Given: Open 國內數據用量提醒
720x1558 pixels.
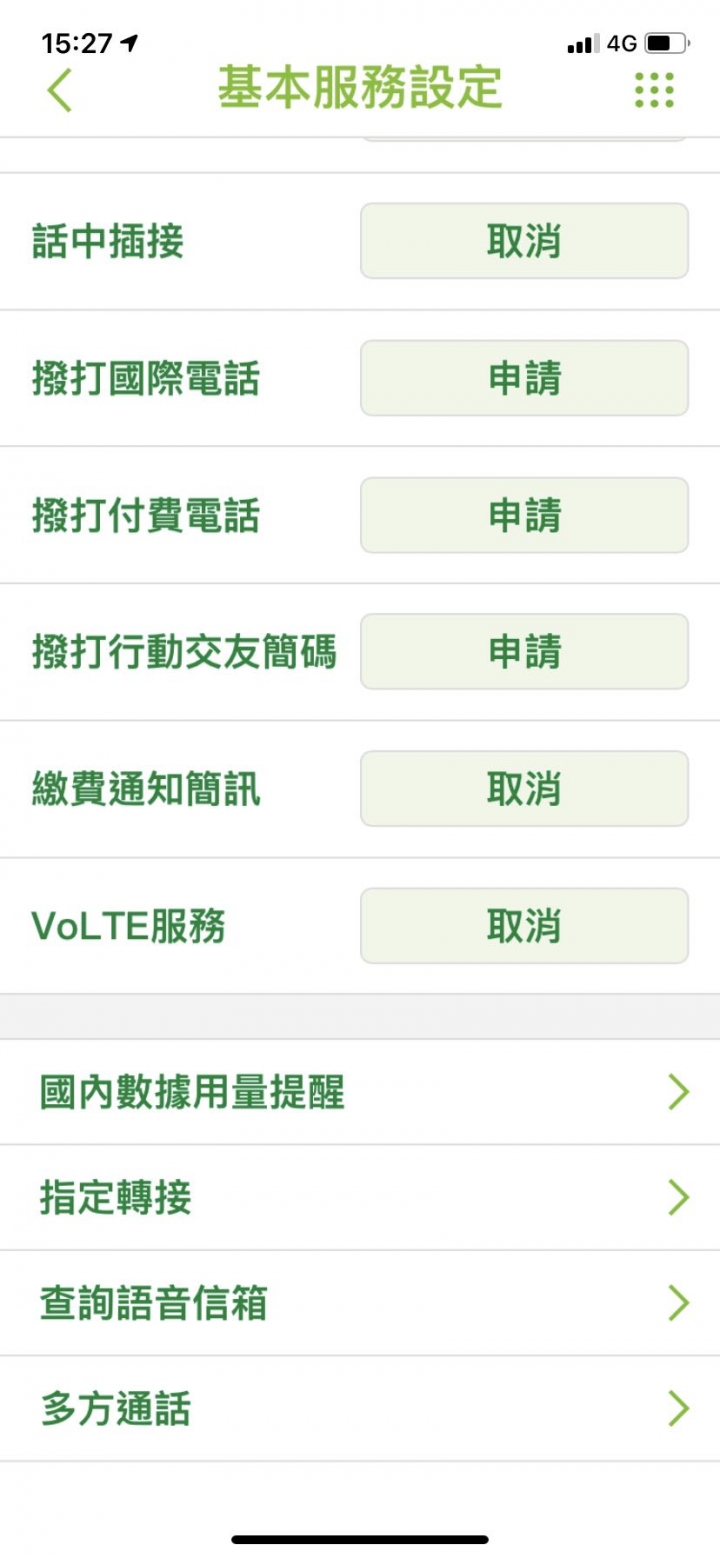Looking at the screenshot, I should pos(360,1093).
